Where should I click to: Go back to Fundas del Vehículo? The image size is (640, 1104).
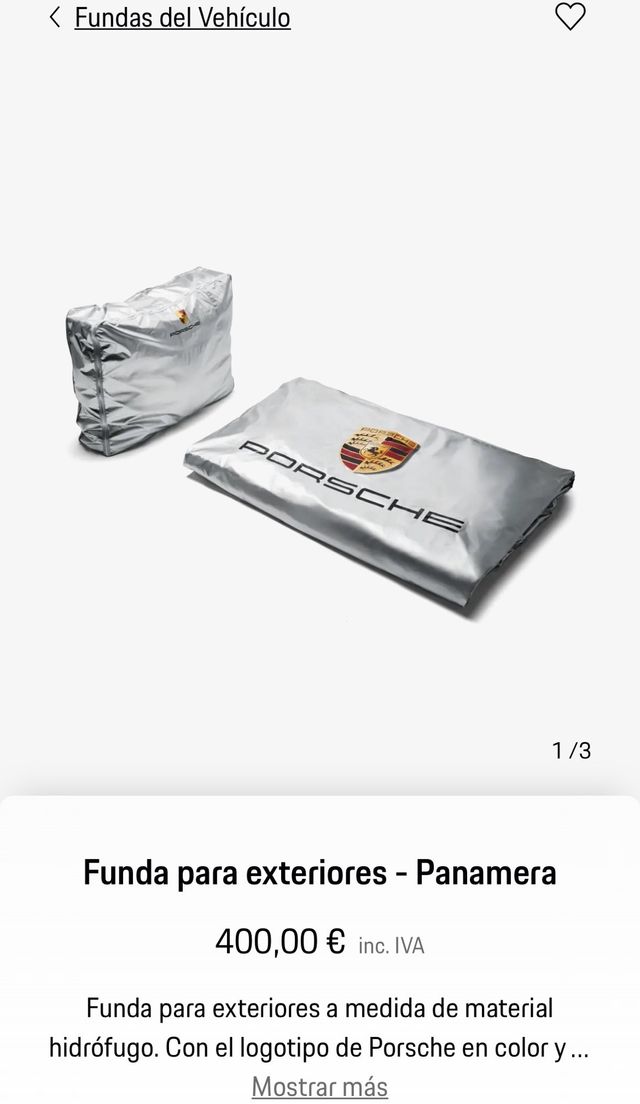point(170,18)
